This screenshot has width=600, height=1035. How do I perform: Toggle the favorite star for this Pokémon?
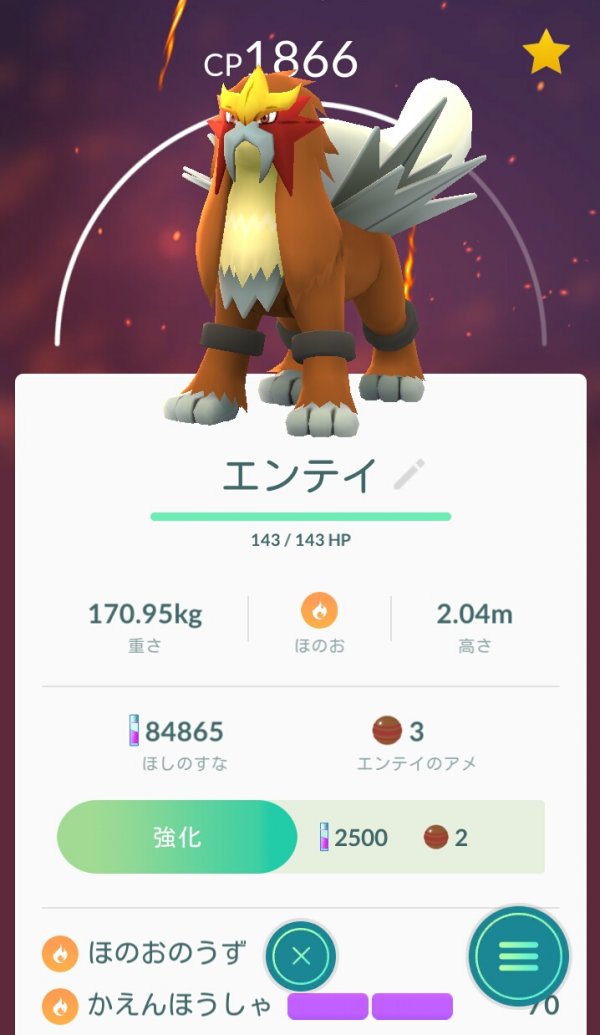tap(546, 53)
